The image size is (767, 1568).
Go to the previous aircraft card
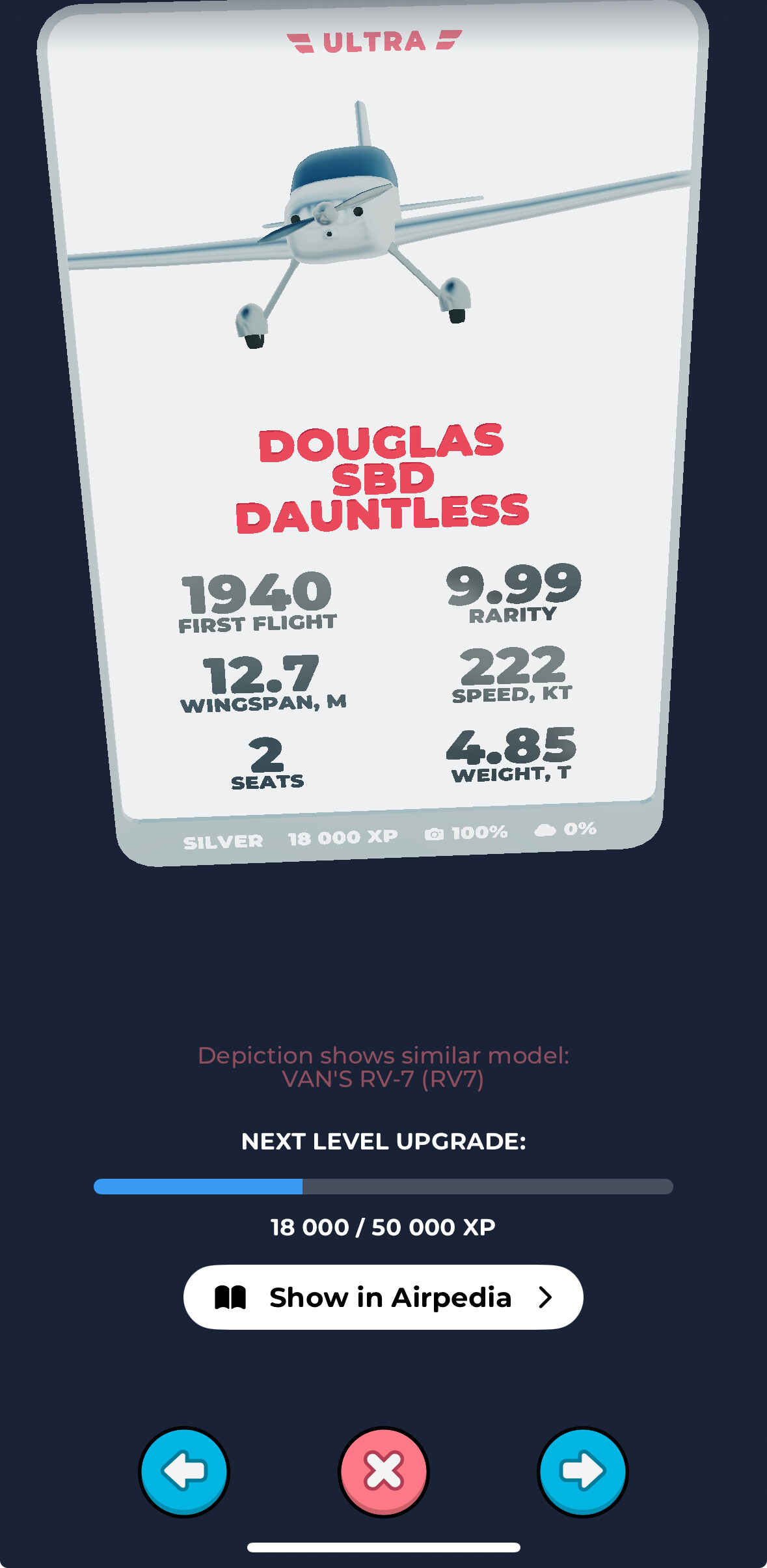[184, 1471]
